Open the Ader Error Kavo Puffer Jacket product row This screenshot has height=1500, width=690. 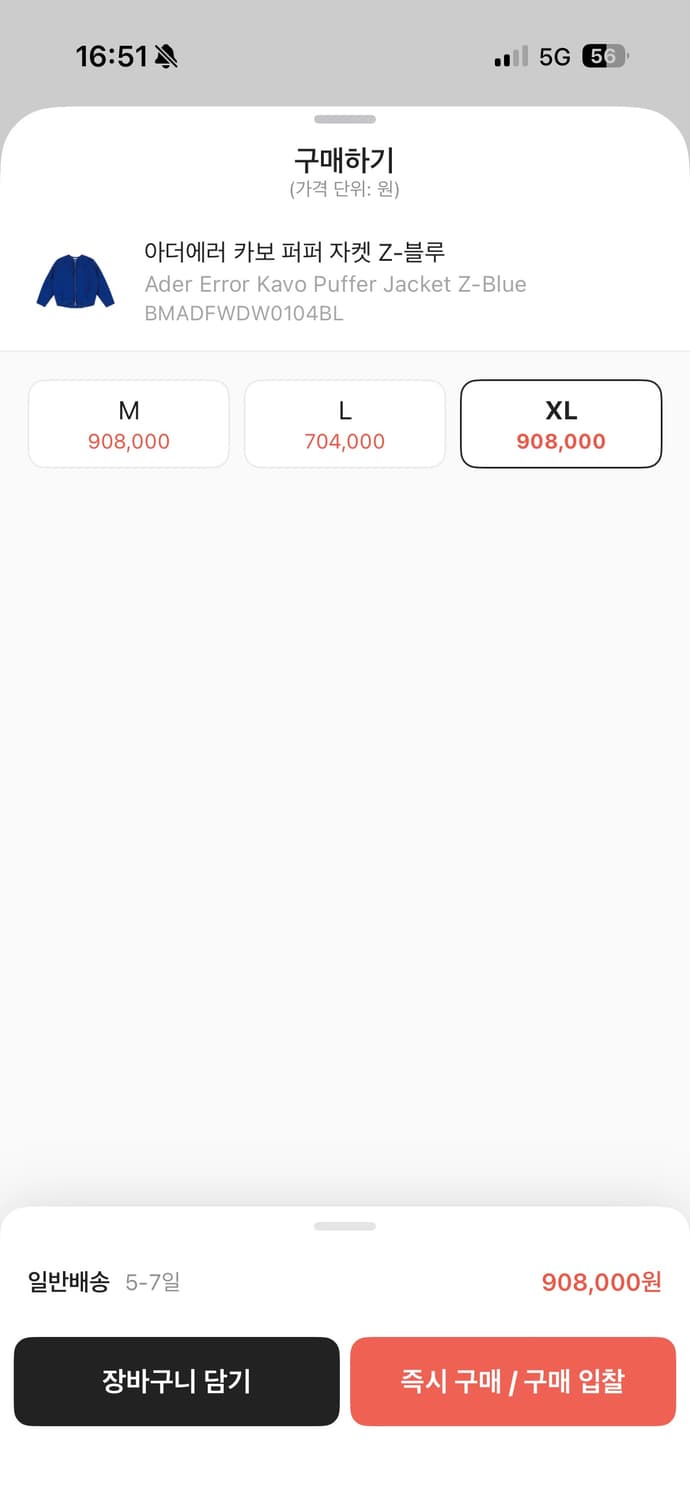pyautogui.click(x=345, y=282)
